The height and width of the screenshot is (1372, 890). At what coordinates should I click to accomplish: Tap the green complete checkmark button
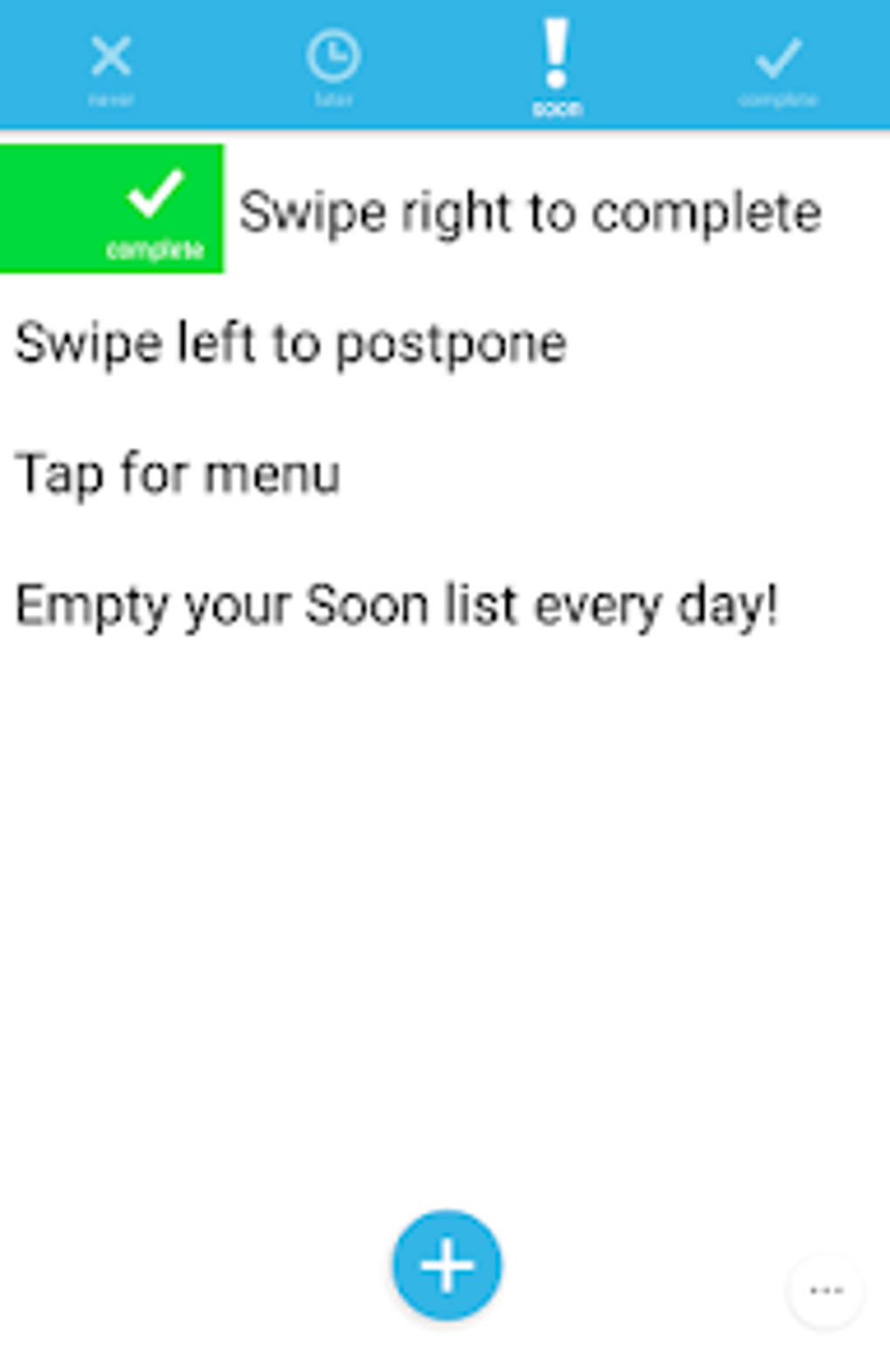112,209
